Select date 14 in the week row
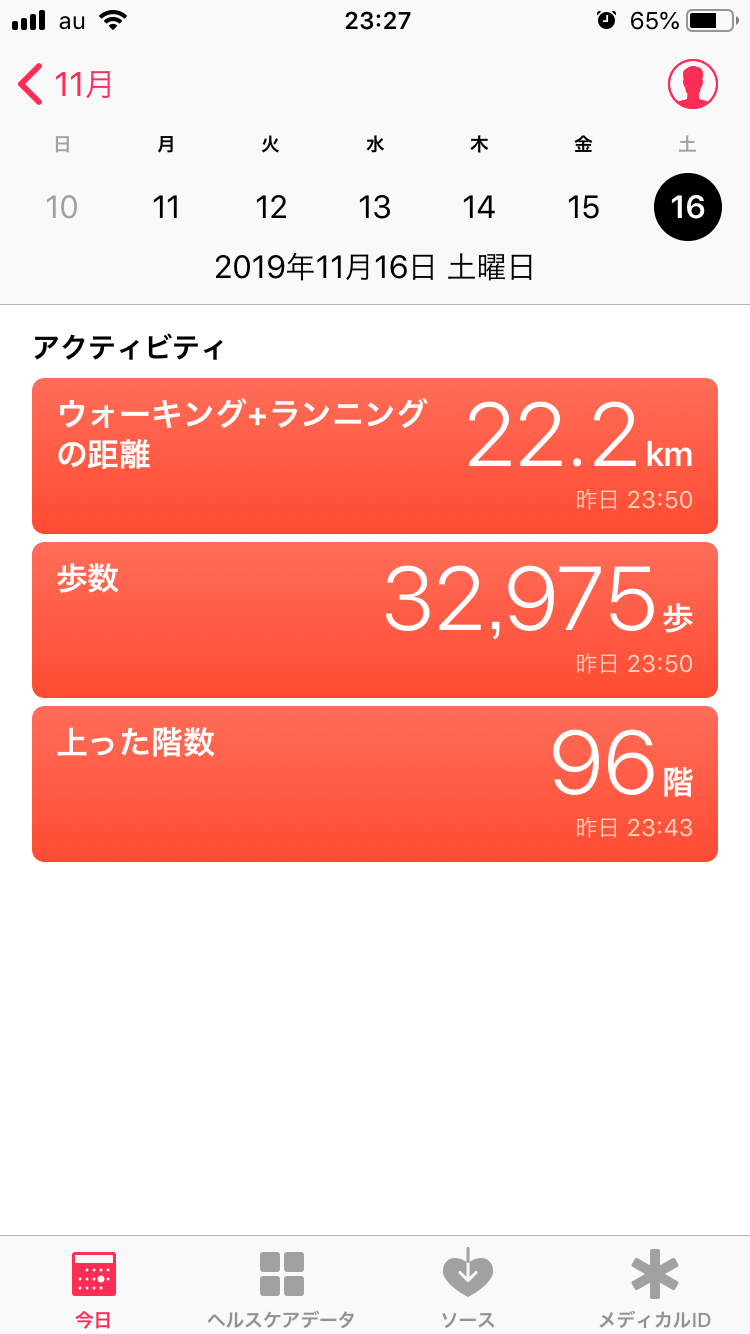The width and height of the screenshot is (750, 1334). point(479,207)
